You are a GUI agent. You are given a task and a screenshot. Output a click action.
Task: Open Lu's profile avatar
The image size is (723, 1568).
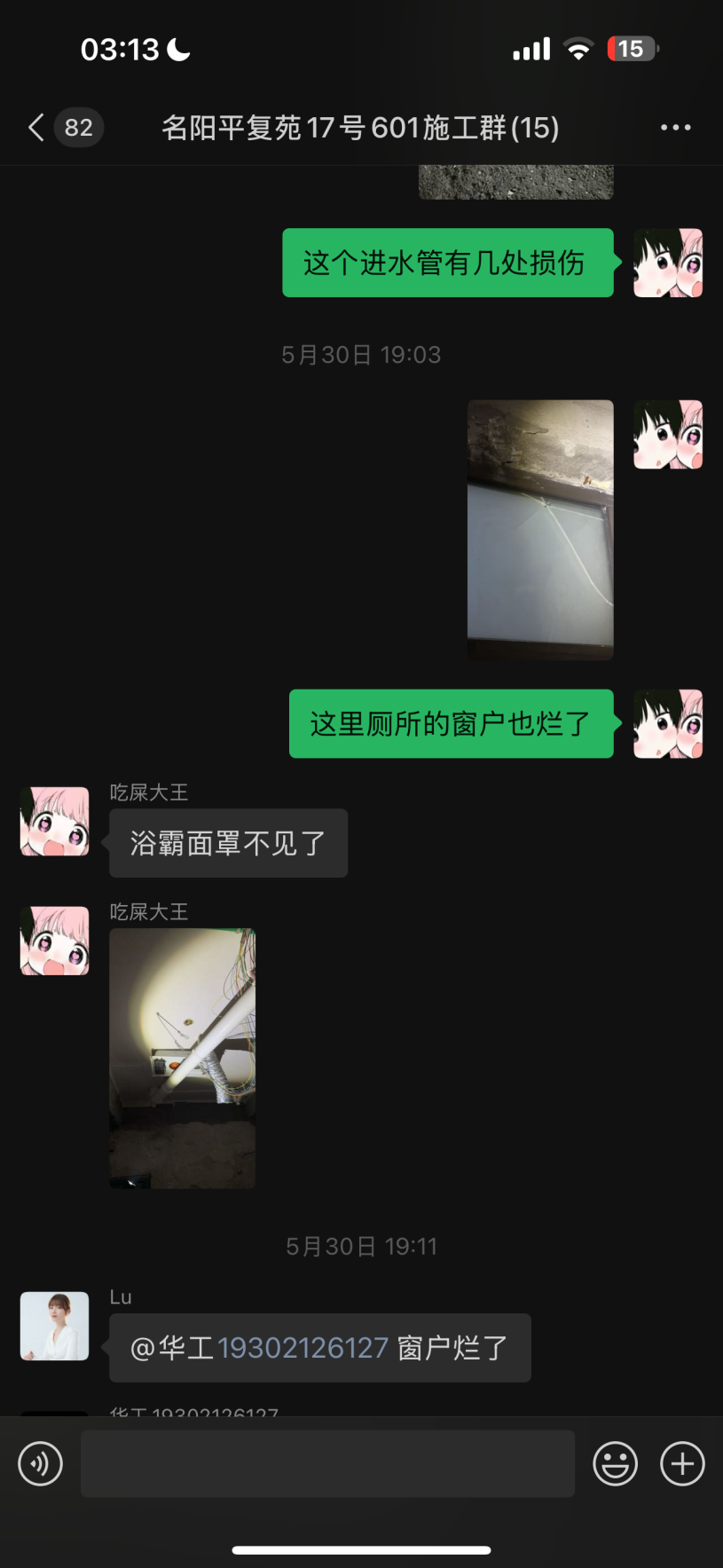pyautogui.click(x=55, y=1326)
